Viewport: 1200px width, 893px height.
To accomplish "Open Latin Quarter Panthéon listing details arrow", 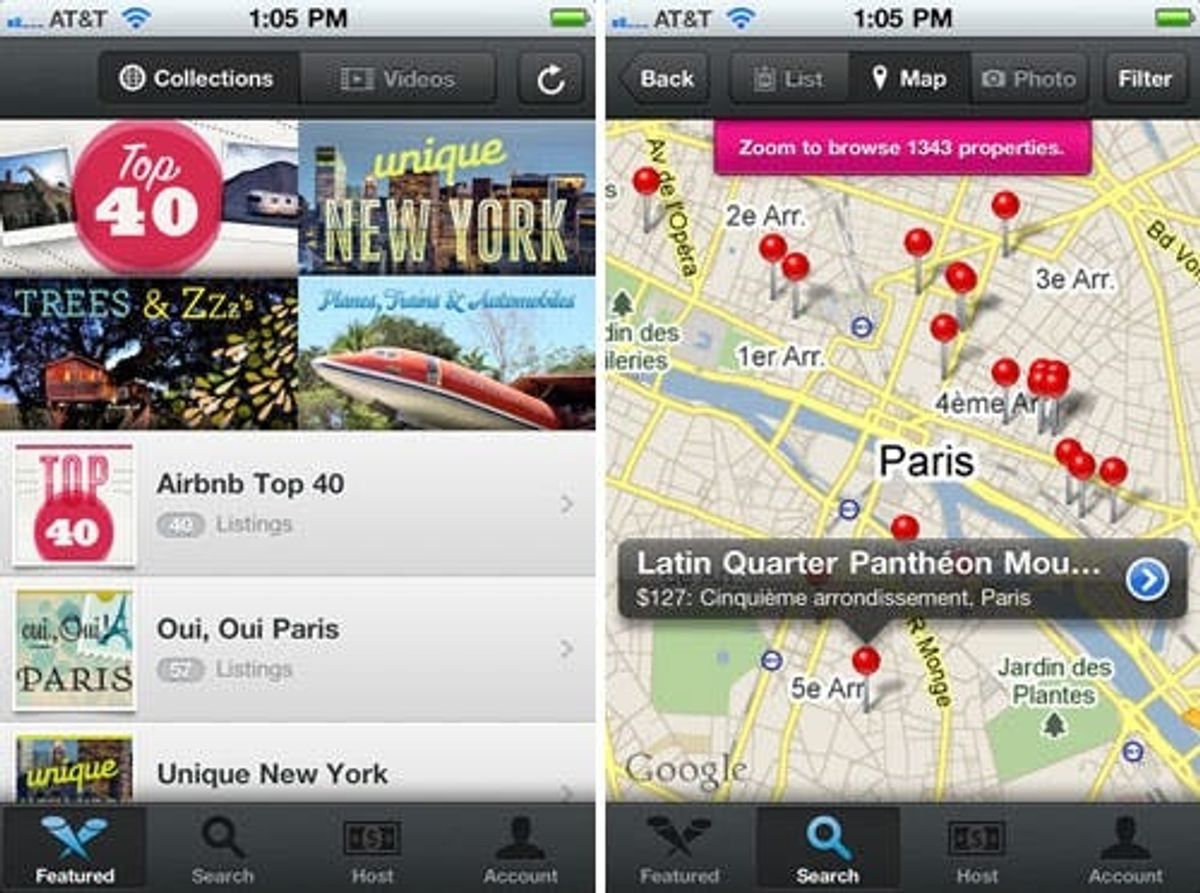I will 1146,579.
